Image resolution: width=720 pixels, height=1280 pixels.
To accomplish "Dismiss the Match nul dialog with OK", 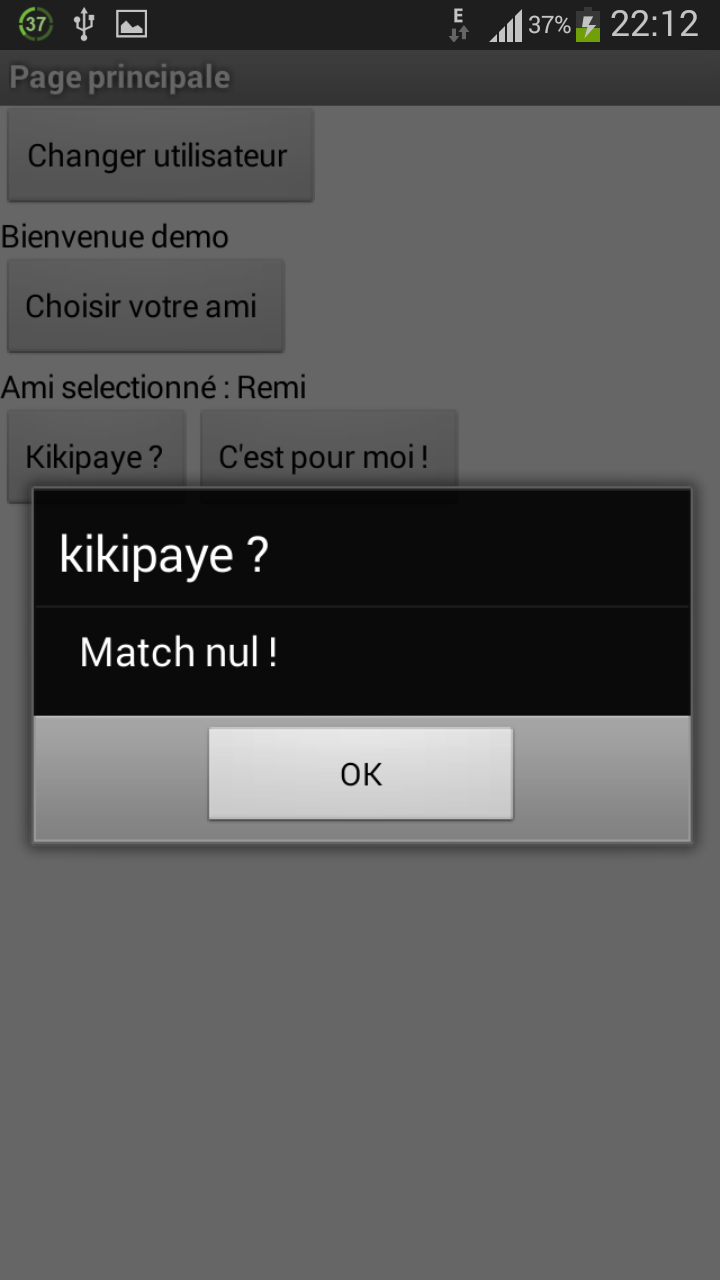I will click(360, 774).
